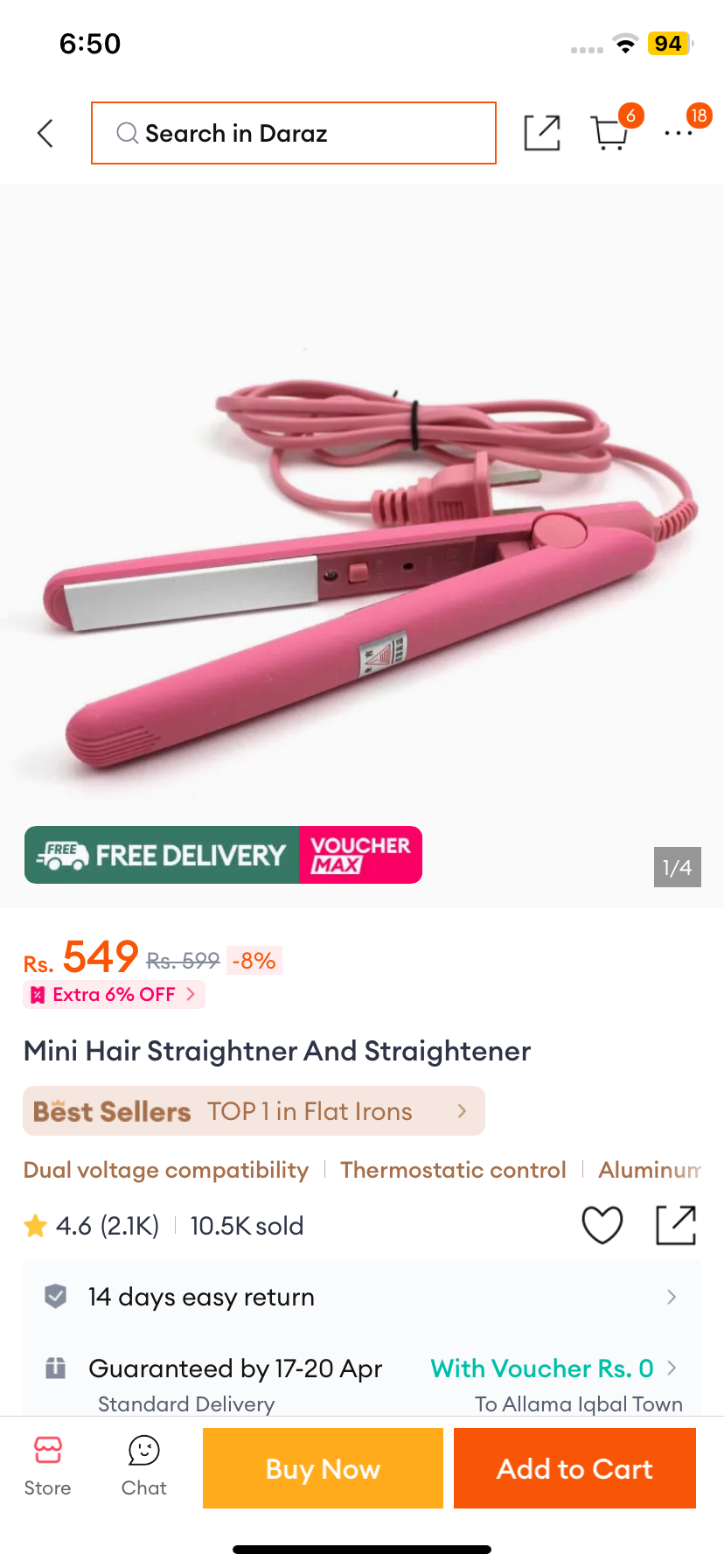The height and width of the screenshot is (1568, 724).
Task: Open the hair straightener product image
Action: (362, 546)
